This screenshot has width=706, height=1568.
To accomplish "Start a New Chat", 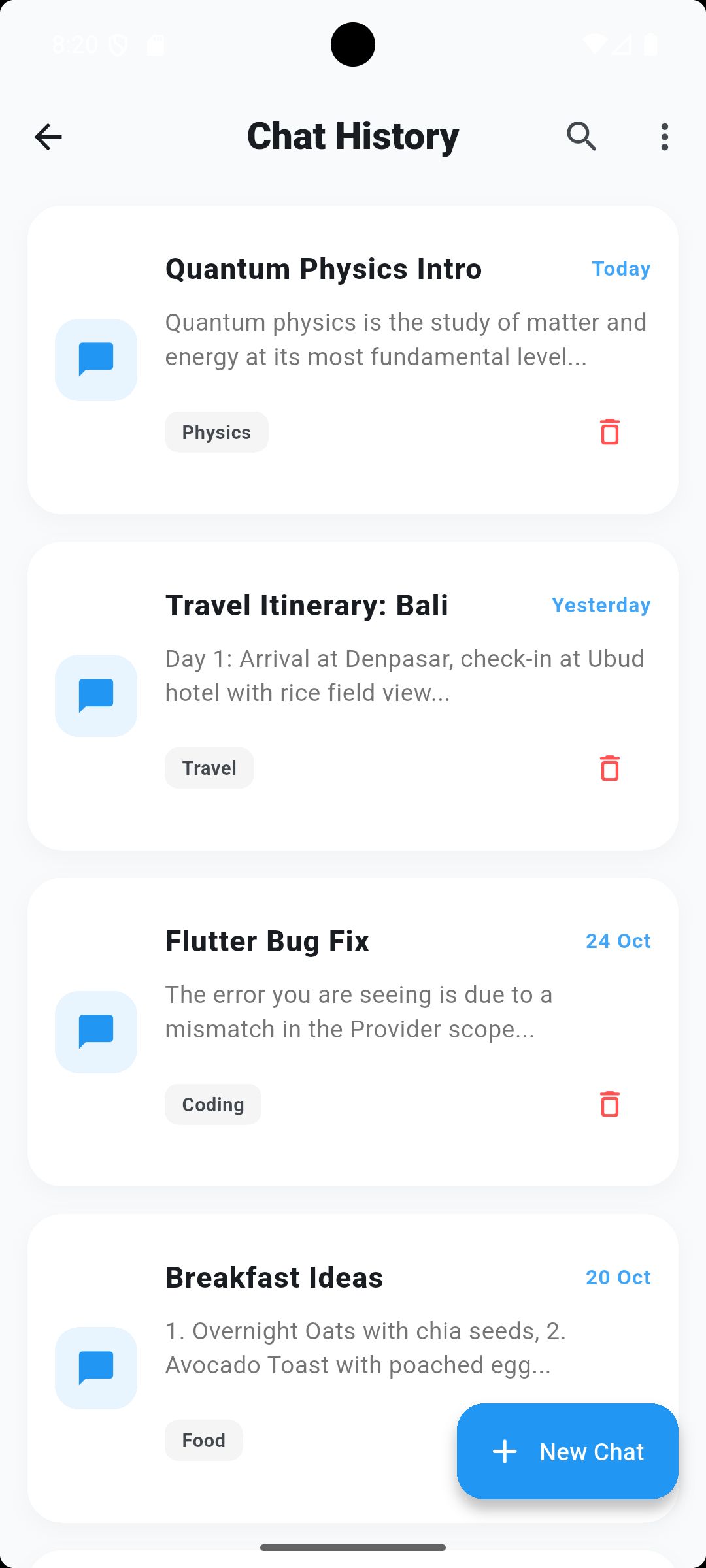I will [x=567, y=1452].
